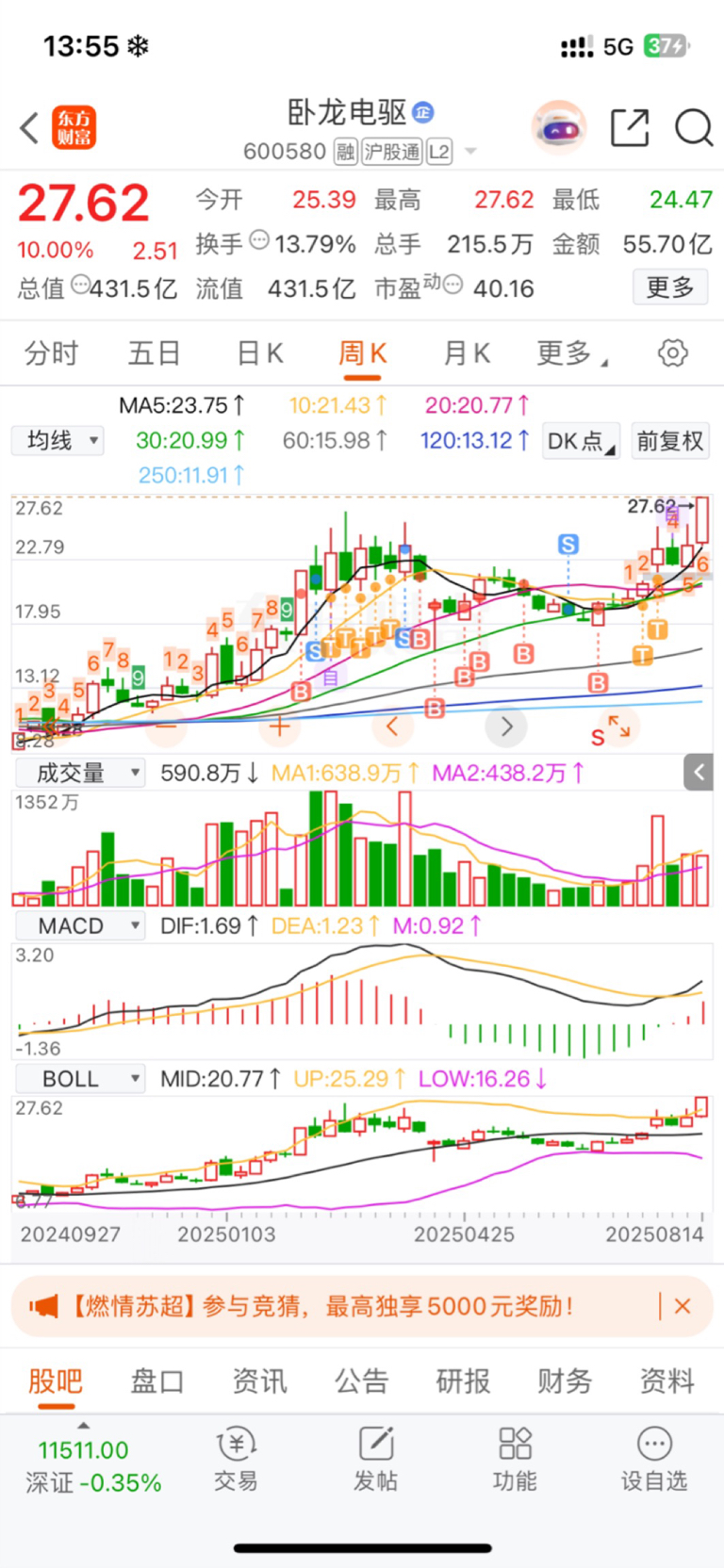
Task: Tap 发帖 to write a post
Action: 375,1460
